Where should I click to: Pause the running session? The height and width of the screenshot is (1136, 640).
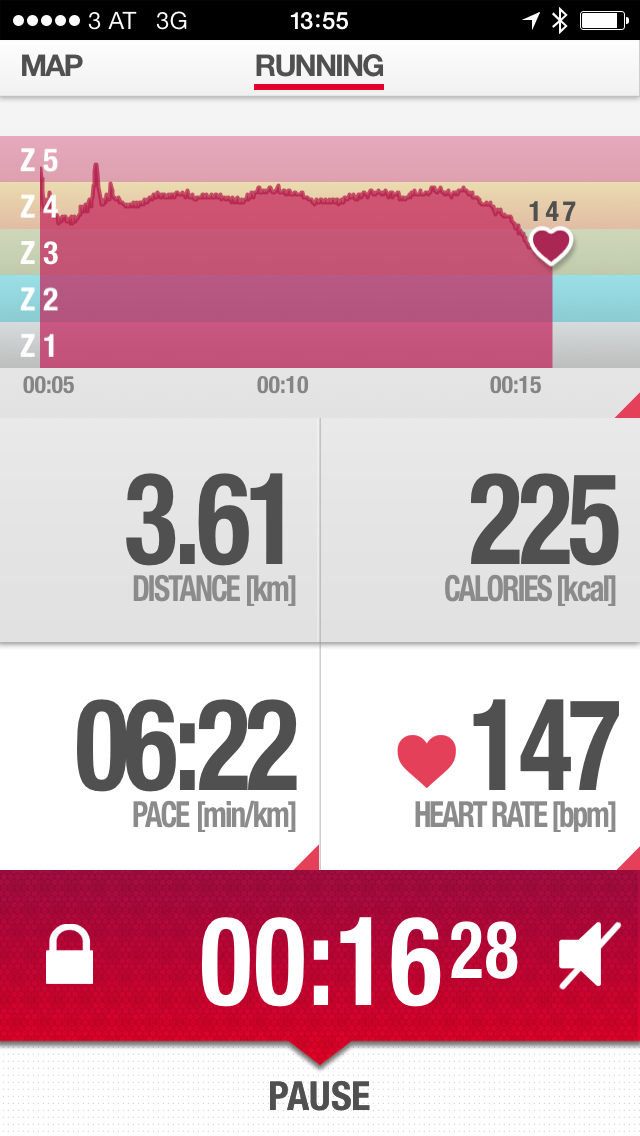[320, 1096]
